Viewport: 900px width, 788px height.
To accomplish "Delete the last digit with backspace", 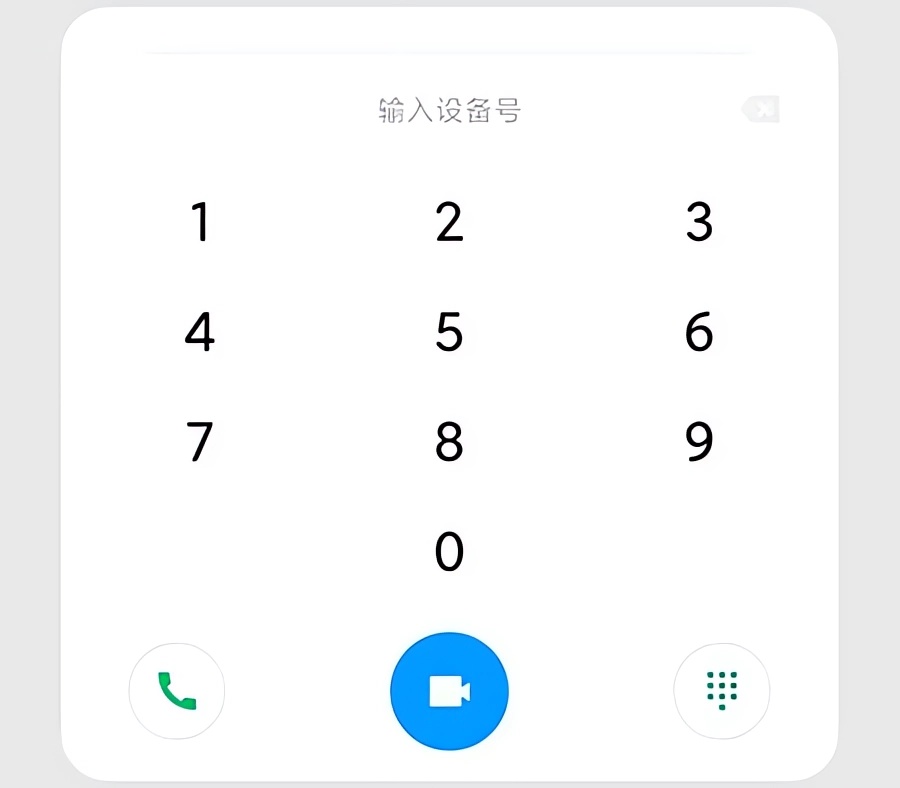I will click(x=761, y=109).
